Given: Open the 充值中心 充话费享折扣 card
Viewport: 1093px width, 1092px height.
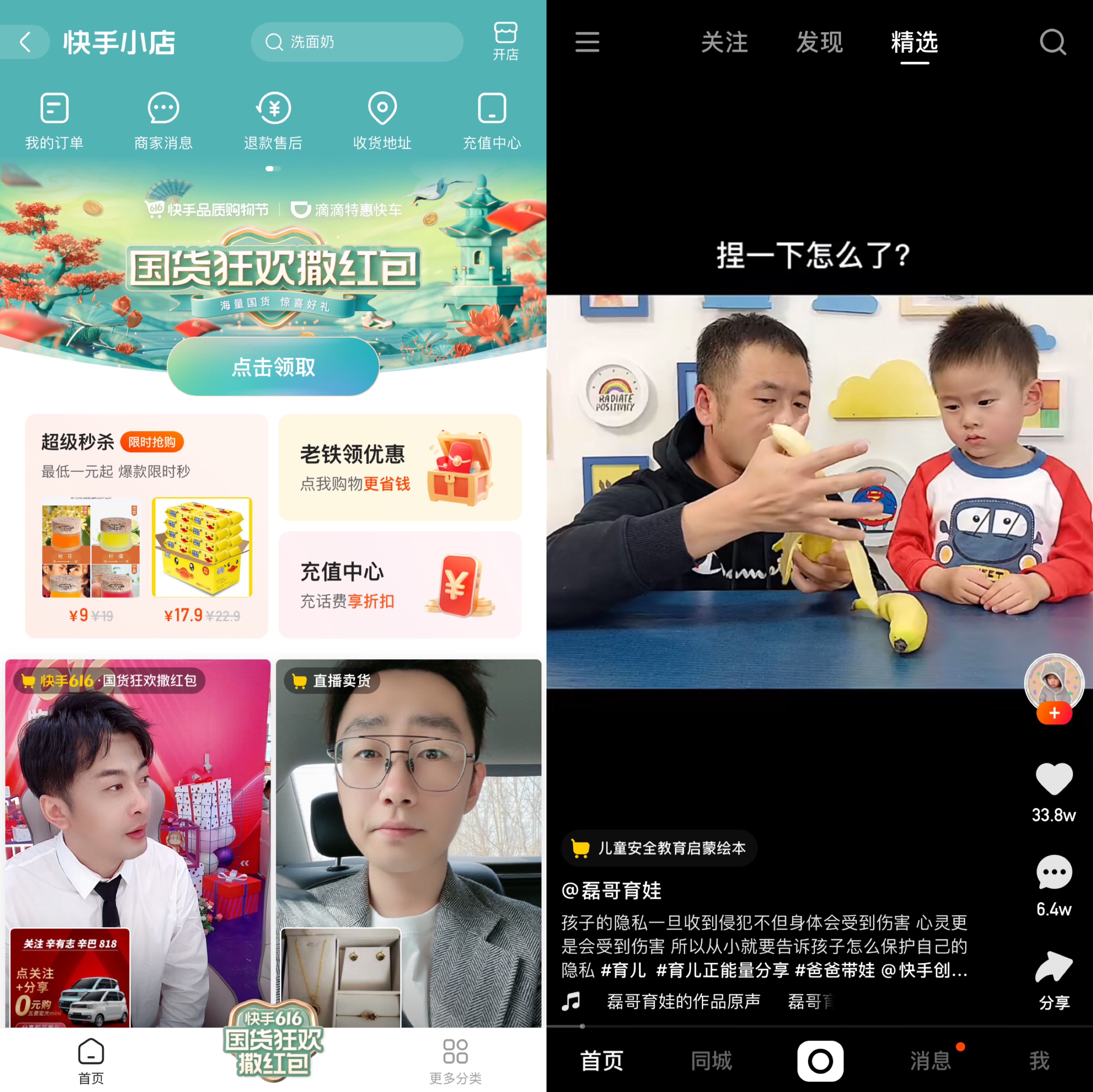Looking at the screenshot, I should click(x=399, y=585).
